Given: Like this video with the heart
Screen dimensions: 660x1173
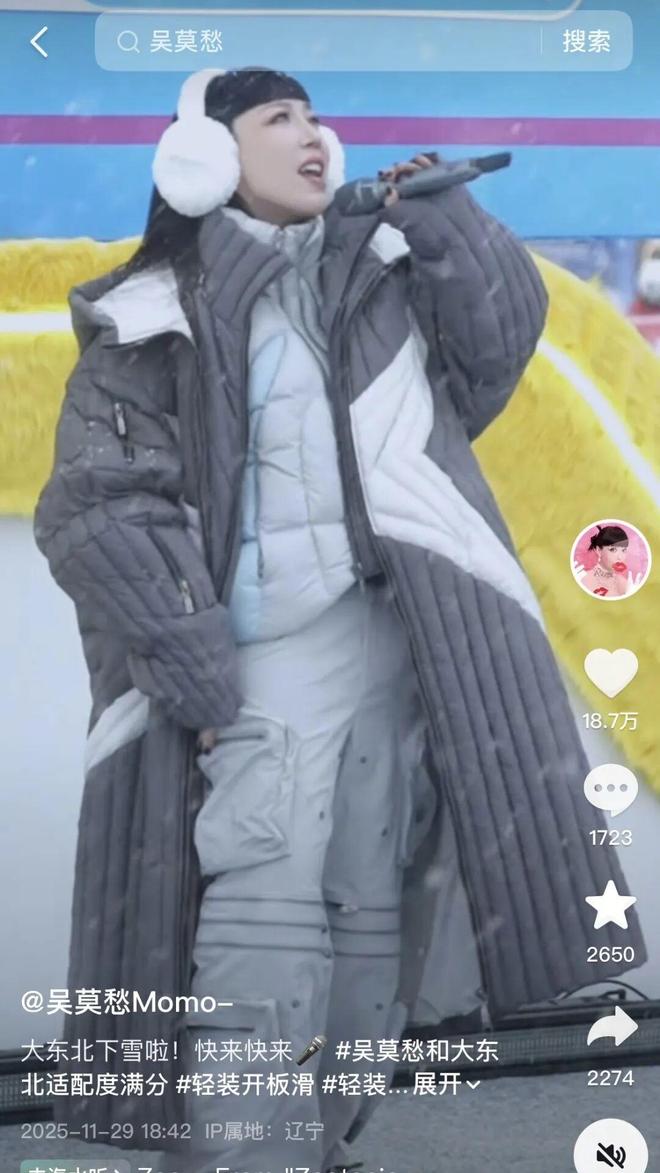Looking at the screenshot, I should click(x=610, y=673).
